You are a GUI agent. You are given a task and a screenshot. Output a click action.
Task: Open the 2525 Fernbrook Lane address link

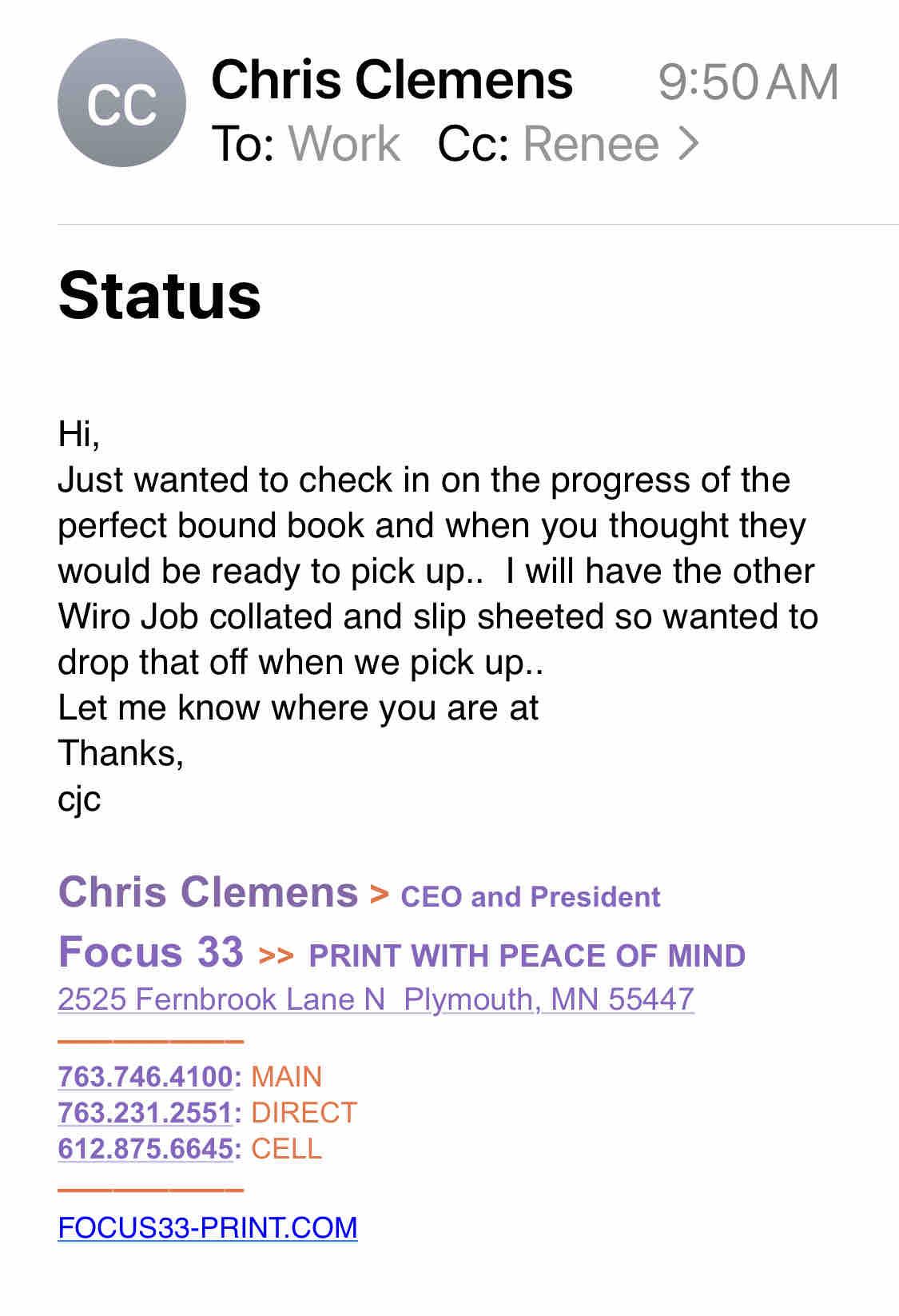pyautogui.click(x=376, y=999)
